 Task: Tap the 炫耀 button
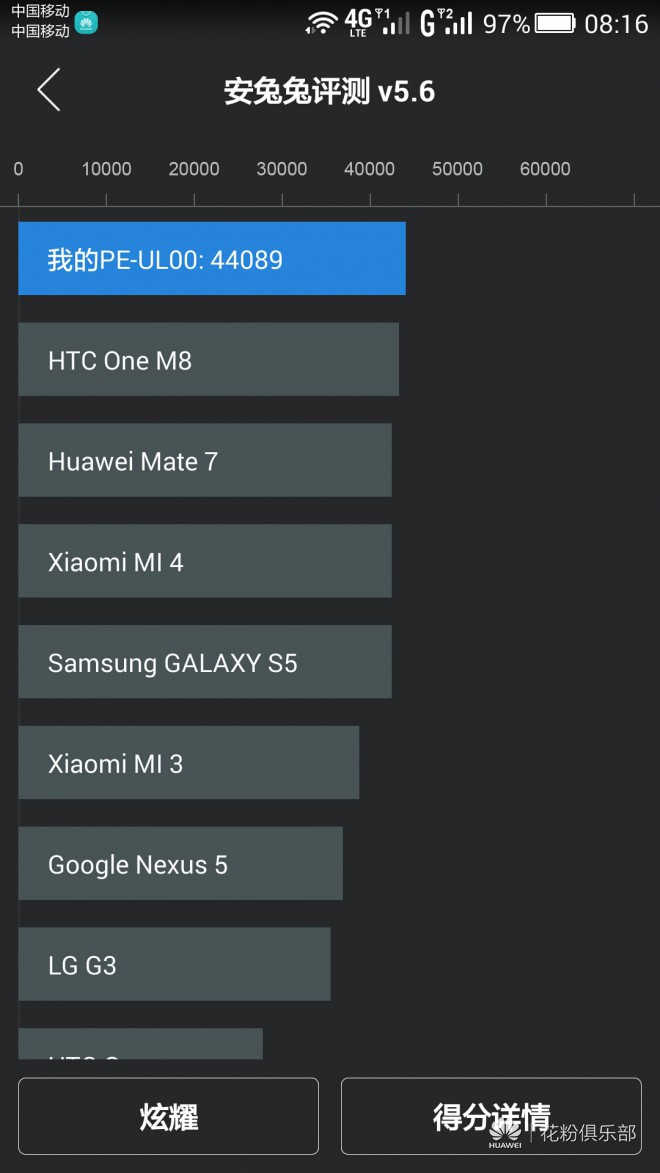168,1116
